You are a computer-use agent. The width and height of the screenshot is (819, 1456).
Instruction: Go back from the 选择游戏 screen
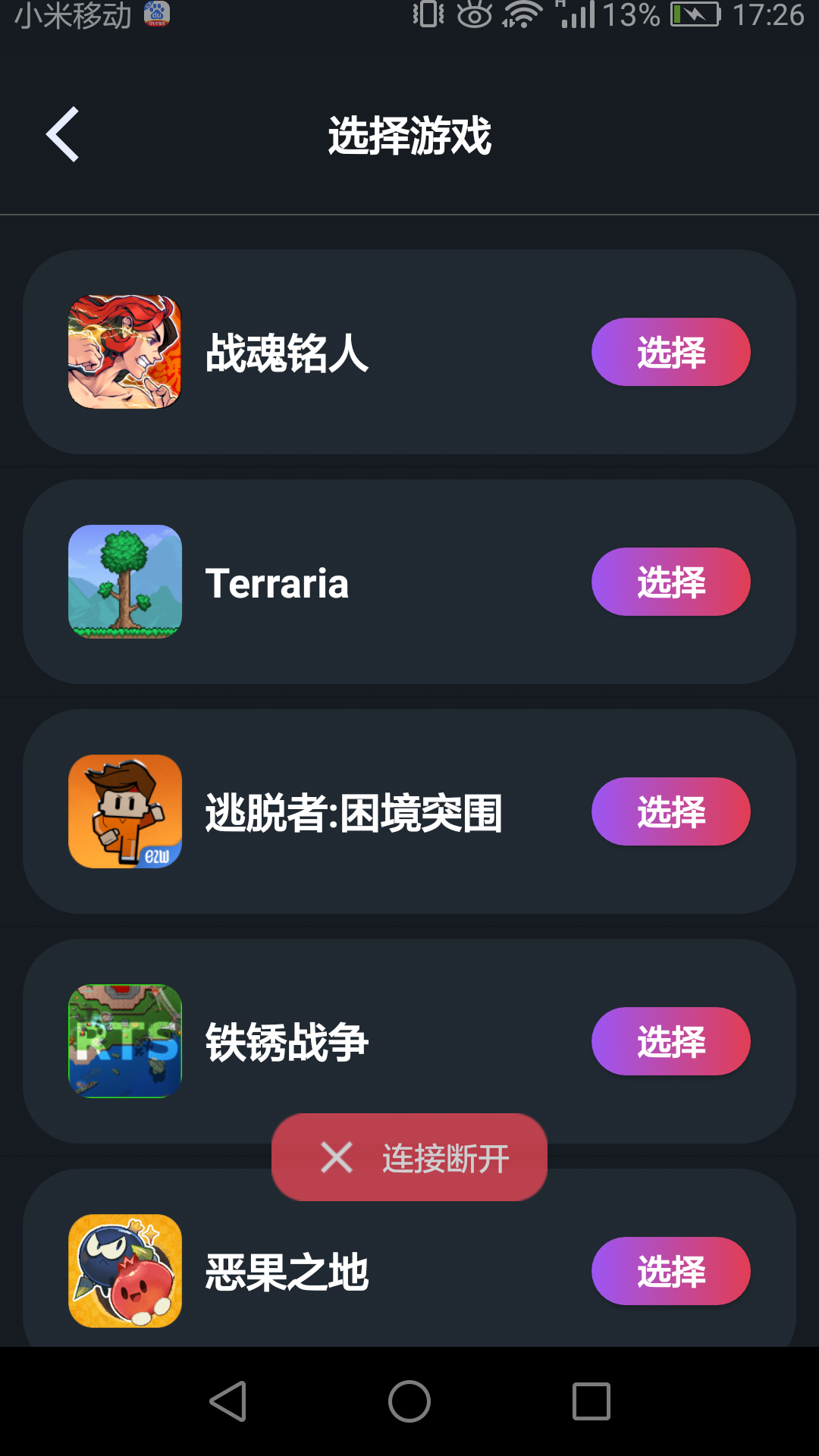63,135
